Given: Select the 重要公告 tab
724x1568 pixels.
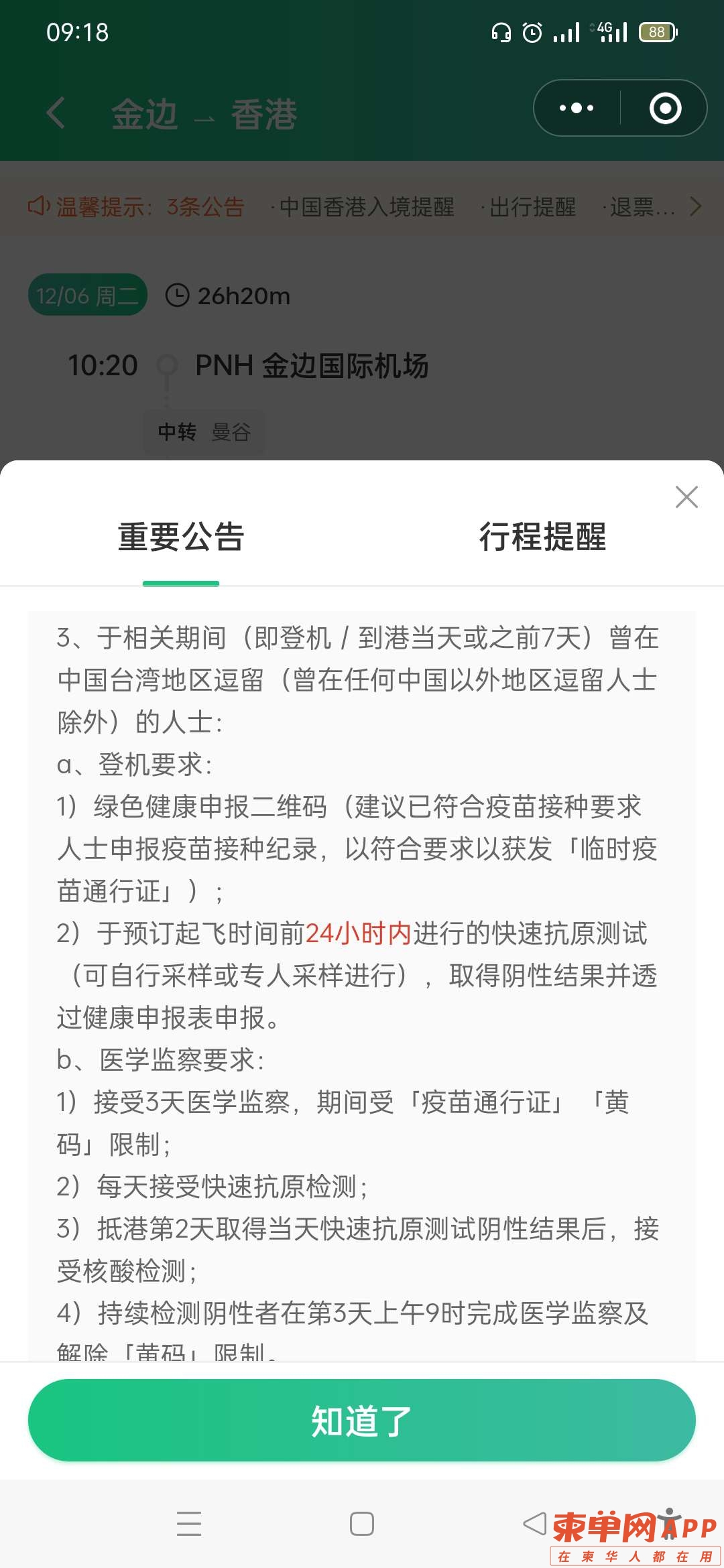Looking at the screenshot, I should (x=181, y=537).
